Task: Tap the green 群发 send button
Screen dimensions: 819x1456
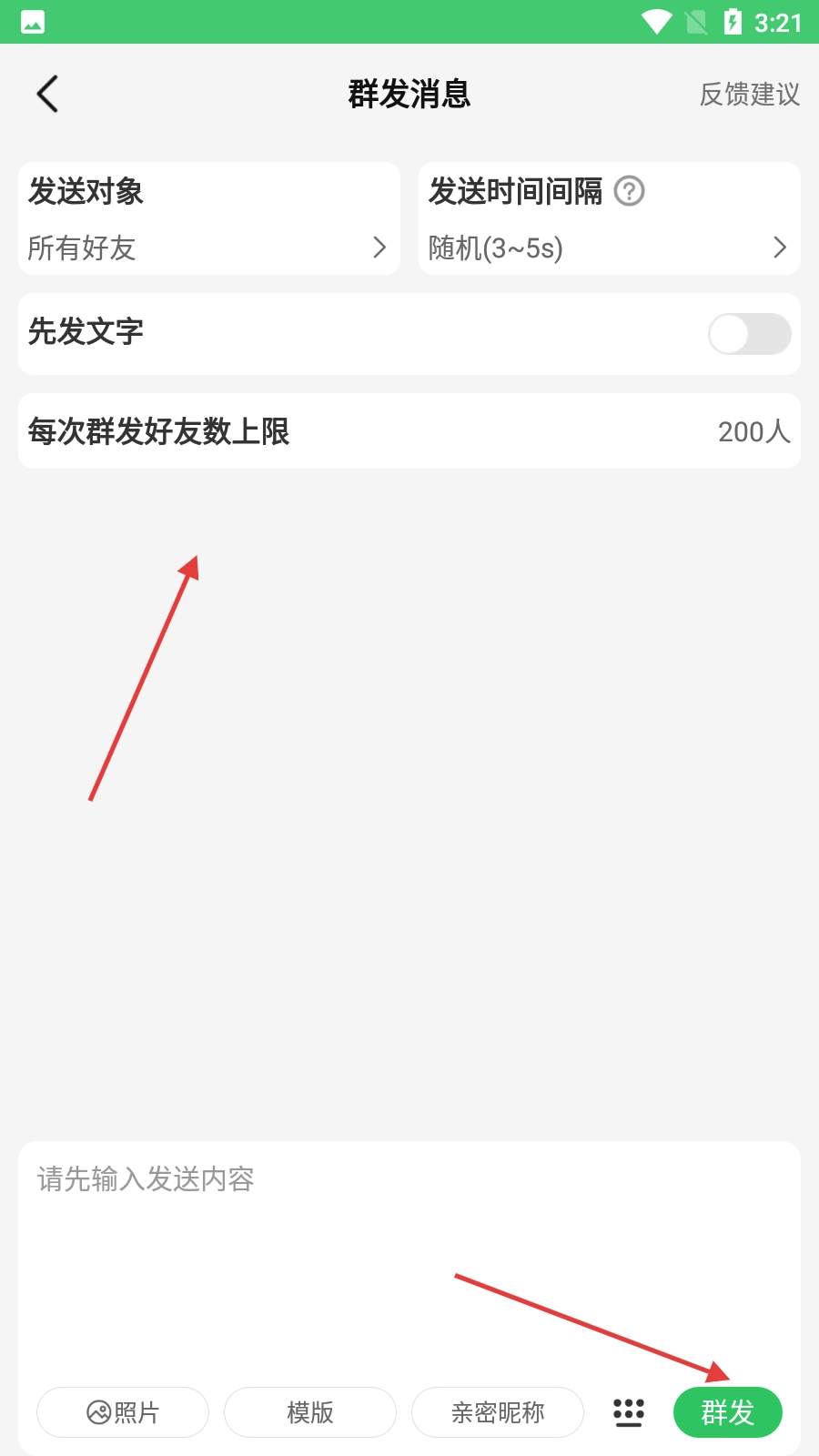Action: coord(727,1412)
